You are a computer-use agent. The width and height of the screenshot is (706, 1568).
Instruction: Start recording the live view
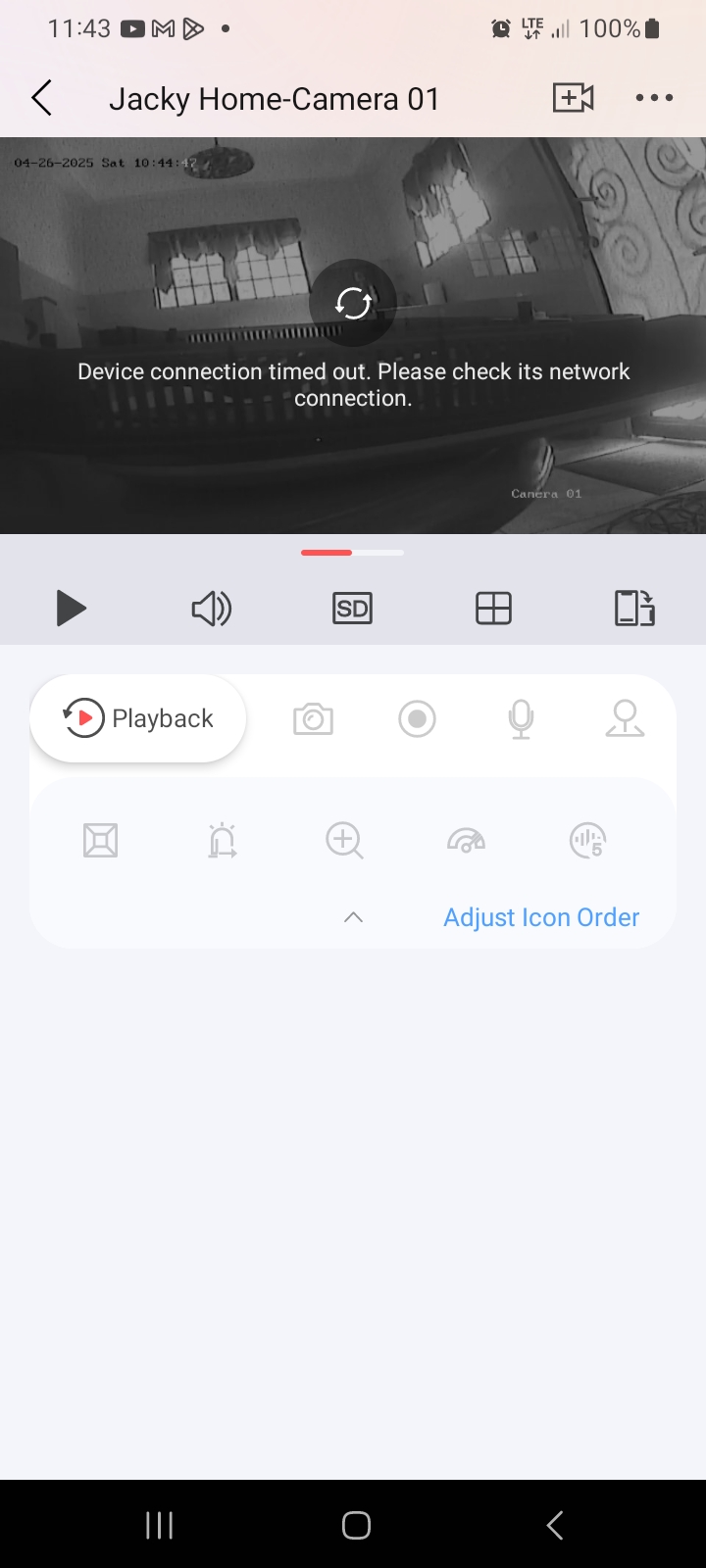point(417,718)
